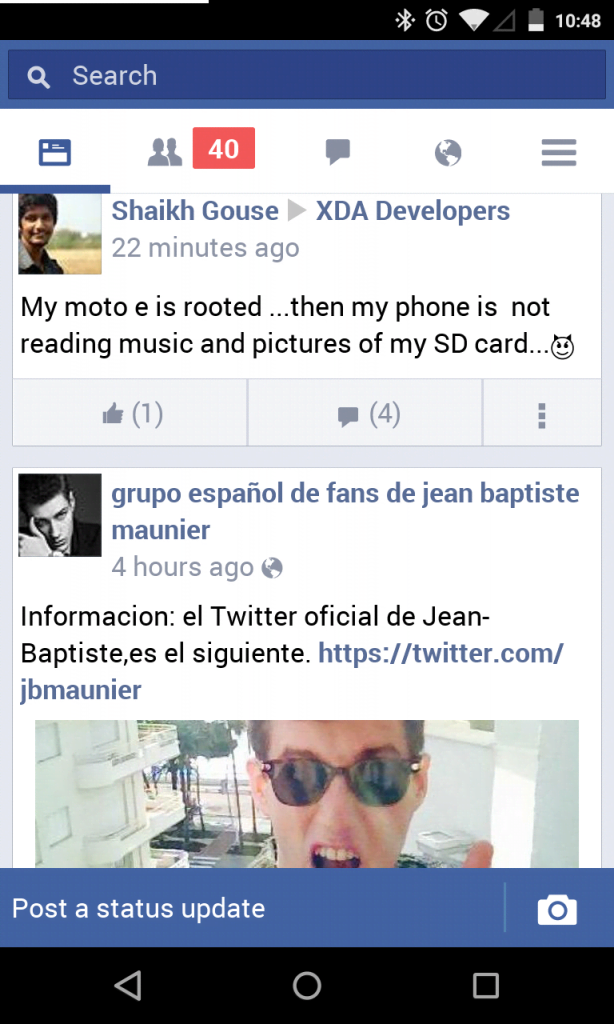Screen dimensions: 614x1024
Task: Tap Shaikh Gouse's profile picture
Action: pyautogui.click(x=59, y=234)
